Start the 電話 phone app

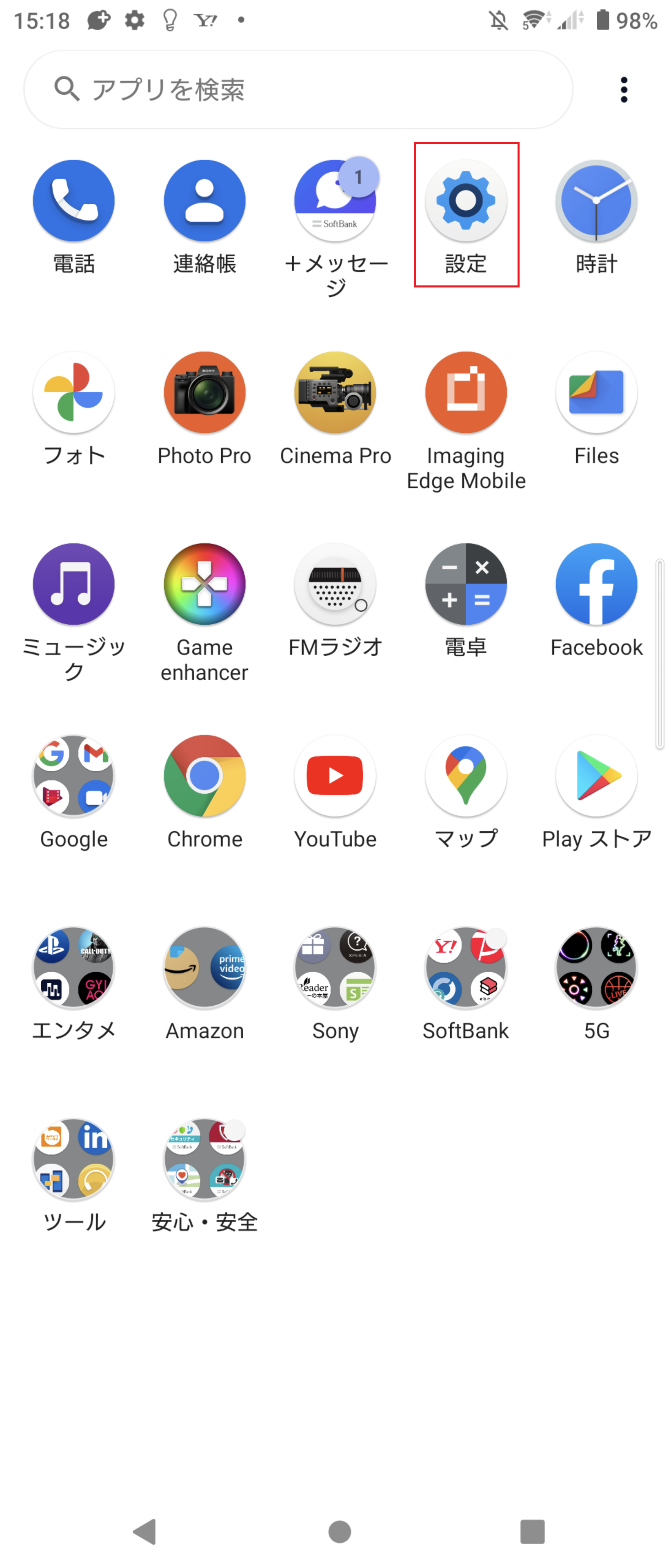coord(73,201)
